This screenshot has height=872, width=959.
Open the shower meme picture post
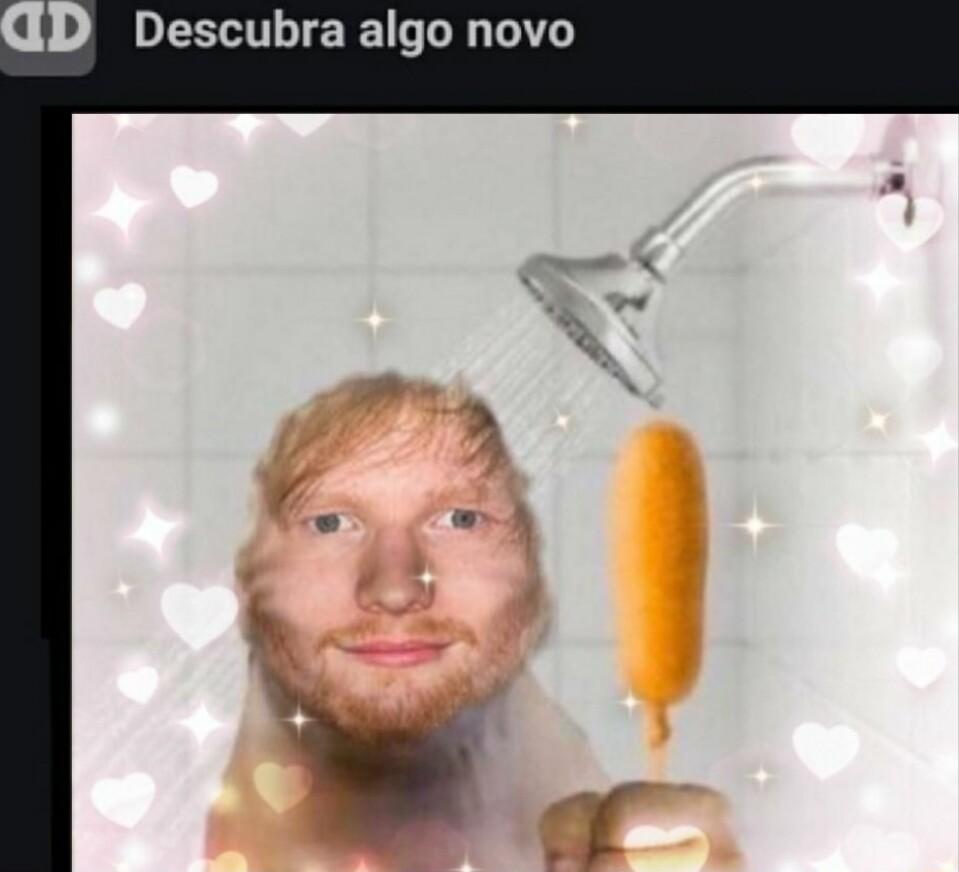[x=515, y=490]
